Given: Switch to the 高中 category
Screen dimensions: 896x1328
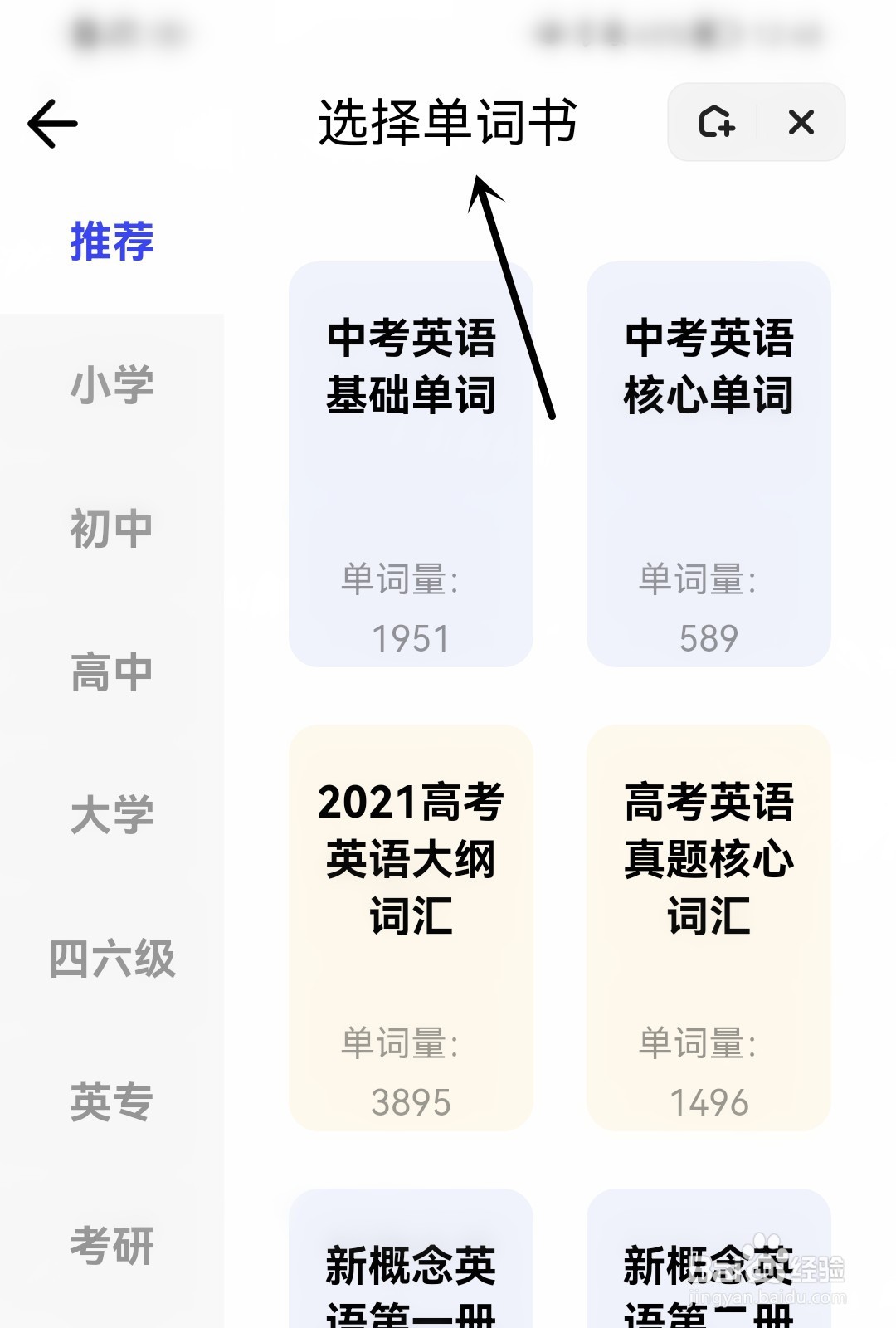Looking at the screenshot, I should point(110,672).
